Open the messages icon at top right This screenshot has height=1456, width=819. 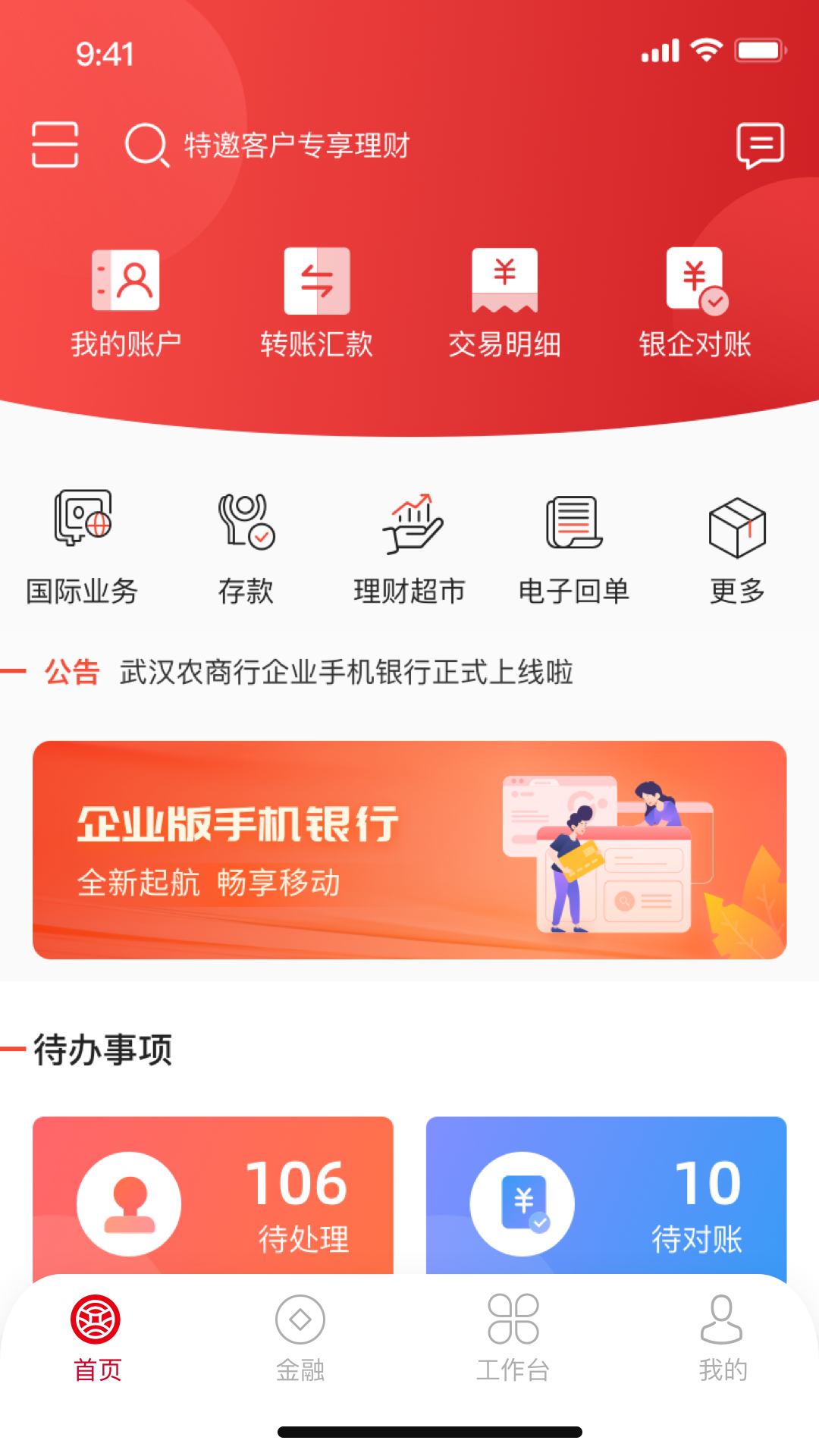coord(760,144)
